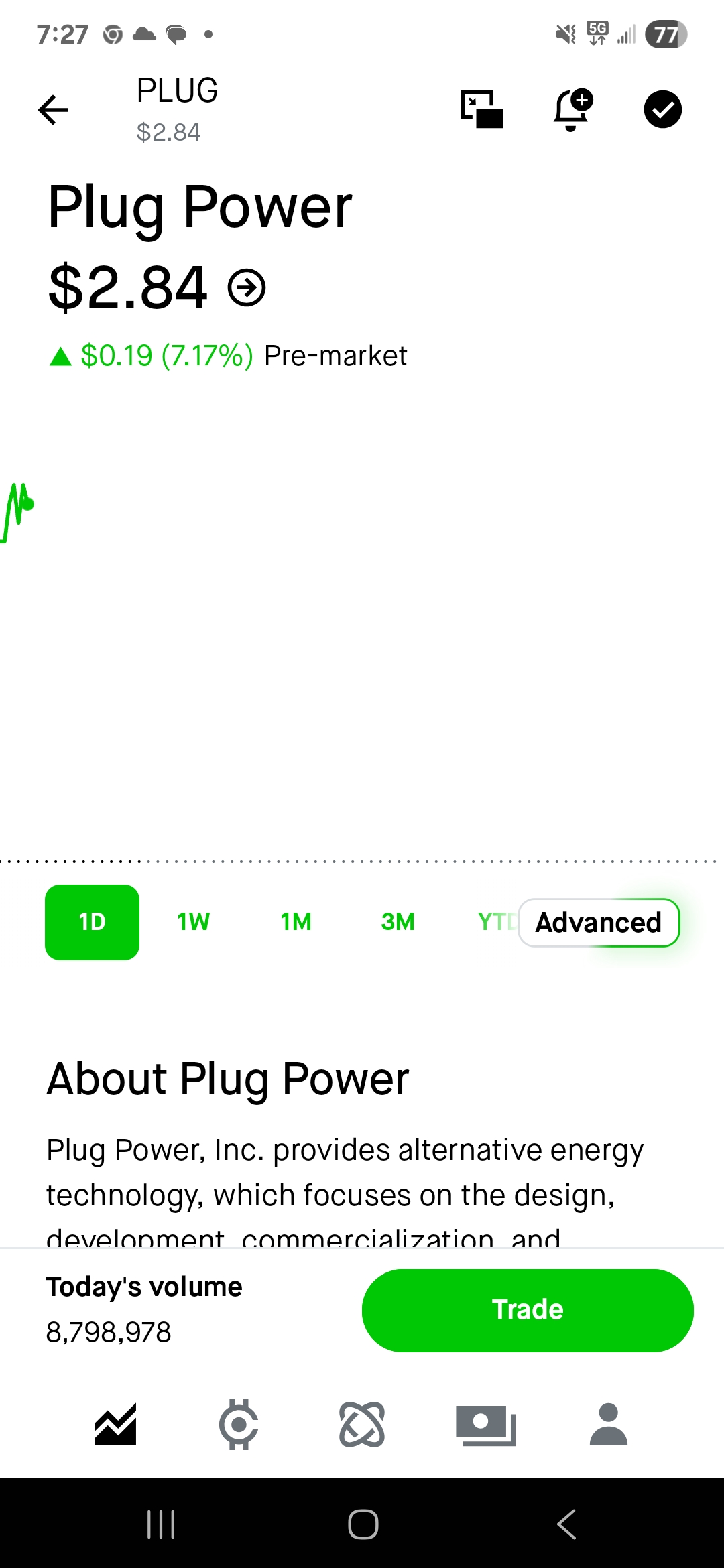Select the 1D chart range

point(93,922)
